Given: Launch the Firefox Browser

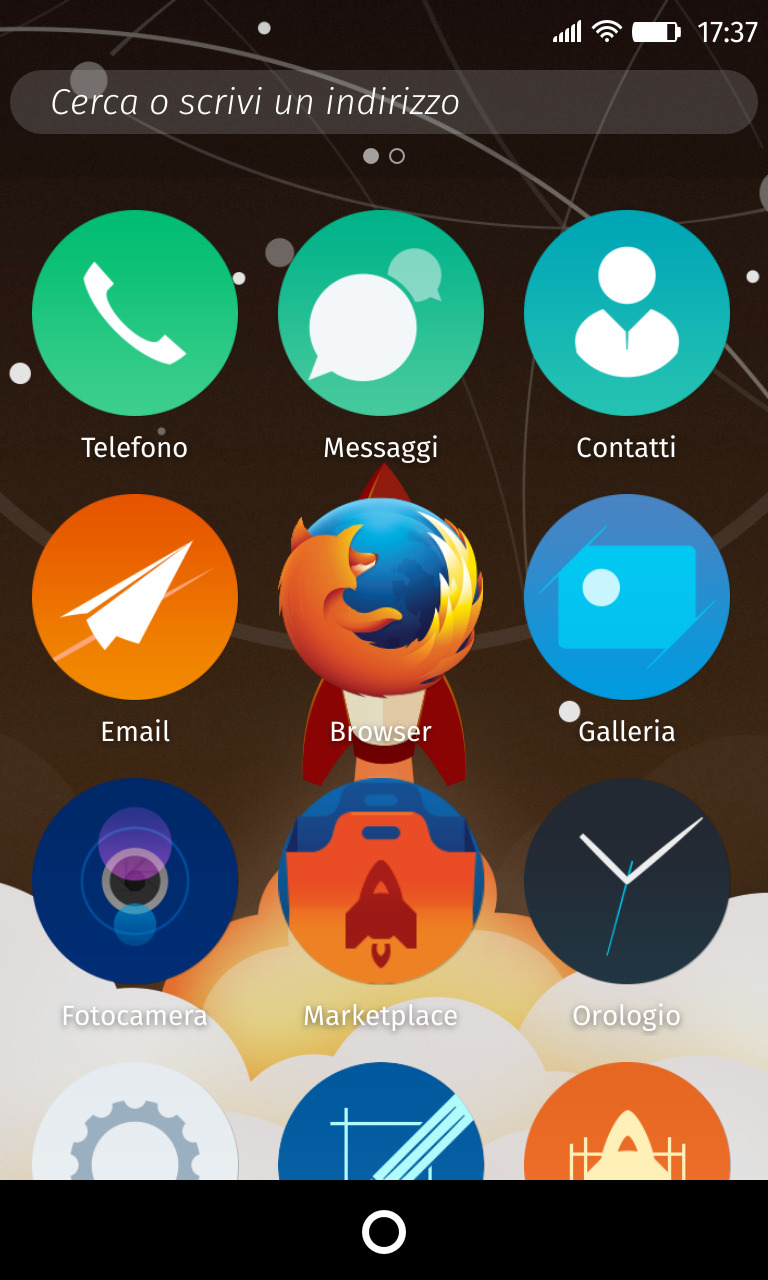Looking at the screenshot, I should (x=381, y=597).
